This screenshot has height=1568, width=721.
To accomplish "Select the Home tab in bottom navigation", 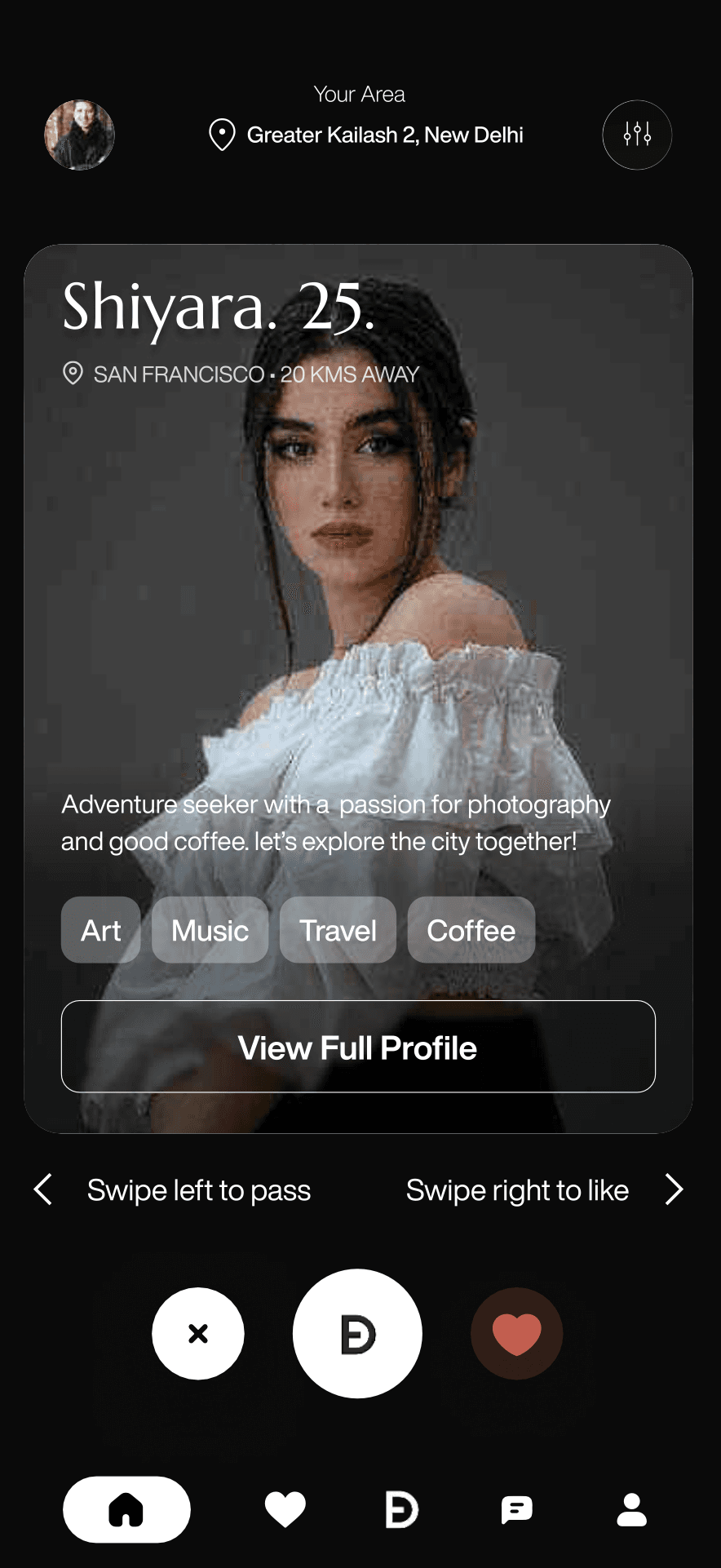I will tap(126, 1510).
